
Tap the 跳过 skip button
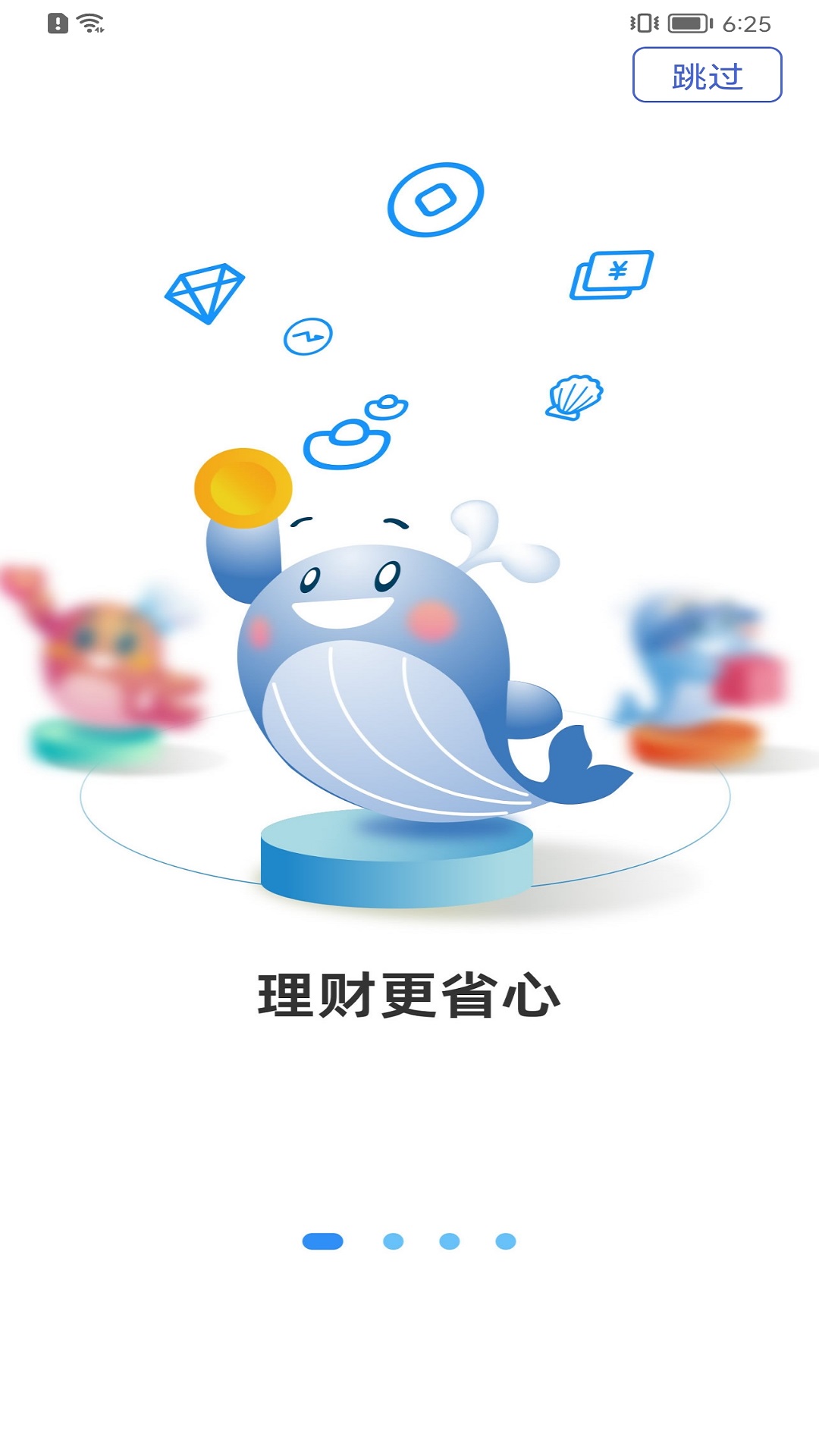click(x=707, y=75)
